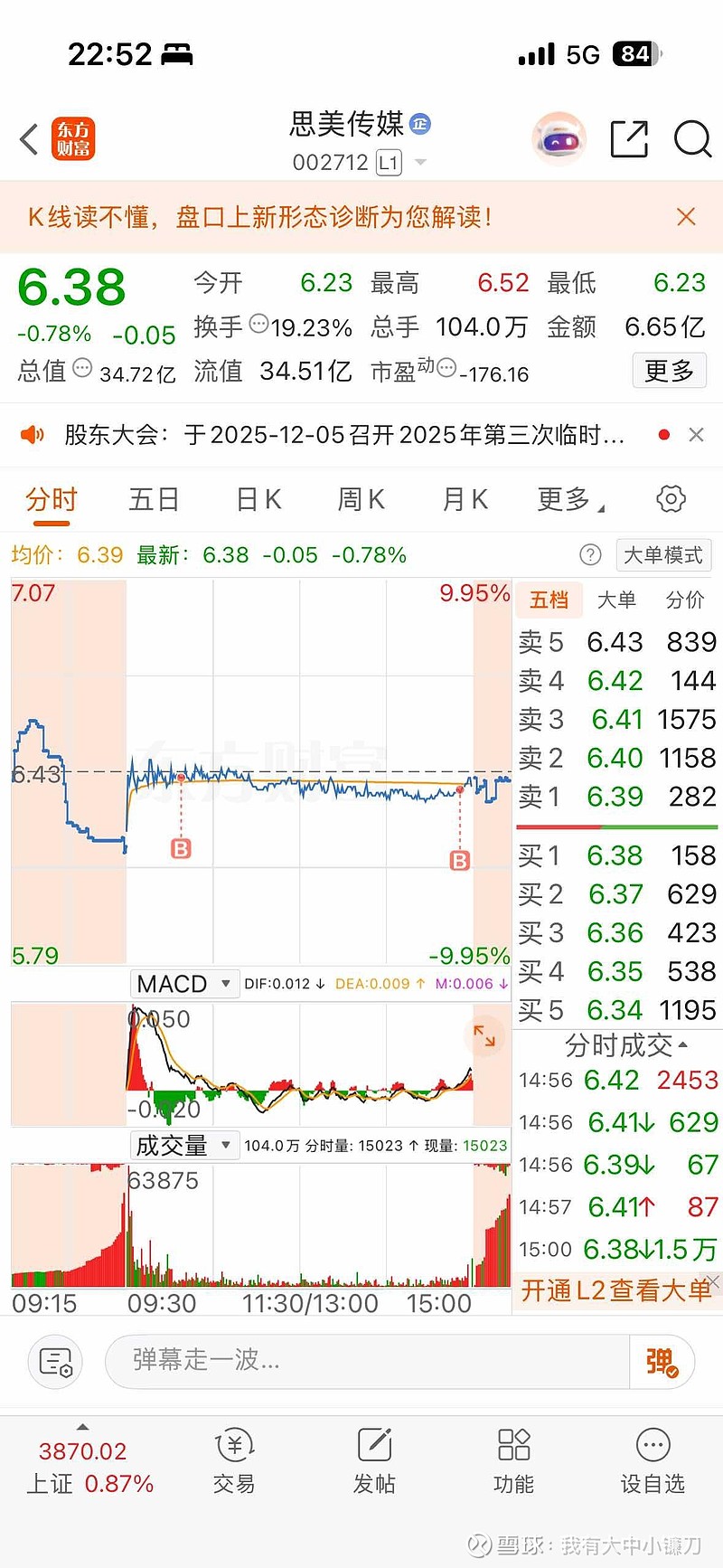This screenshot has height=1568, width=723.
Task: Open the 成交量 indicator dropdown
Action: point(184,1146)
